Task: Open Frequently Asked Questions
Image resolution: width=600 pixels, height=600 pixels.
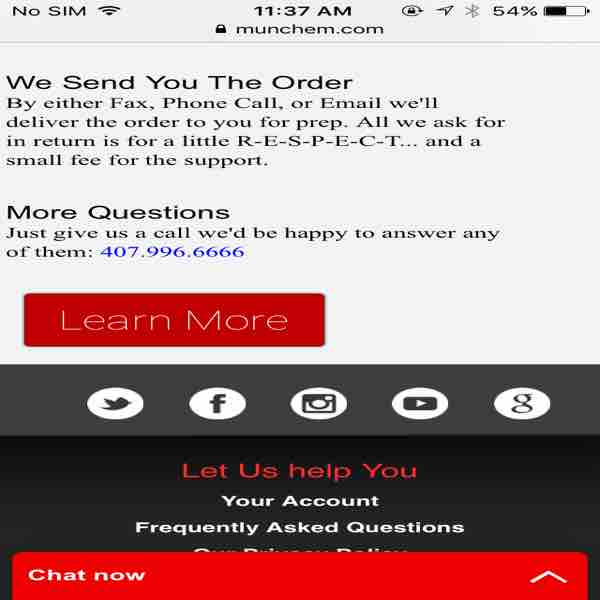Action: pyautogui.click(x=300, y=527)
